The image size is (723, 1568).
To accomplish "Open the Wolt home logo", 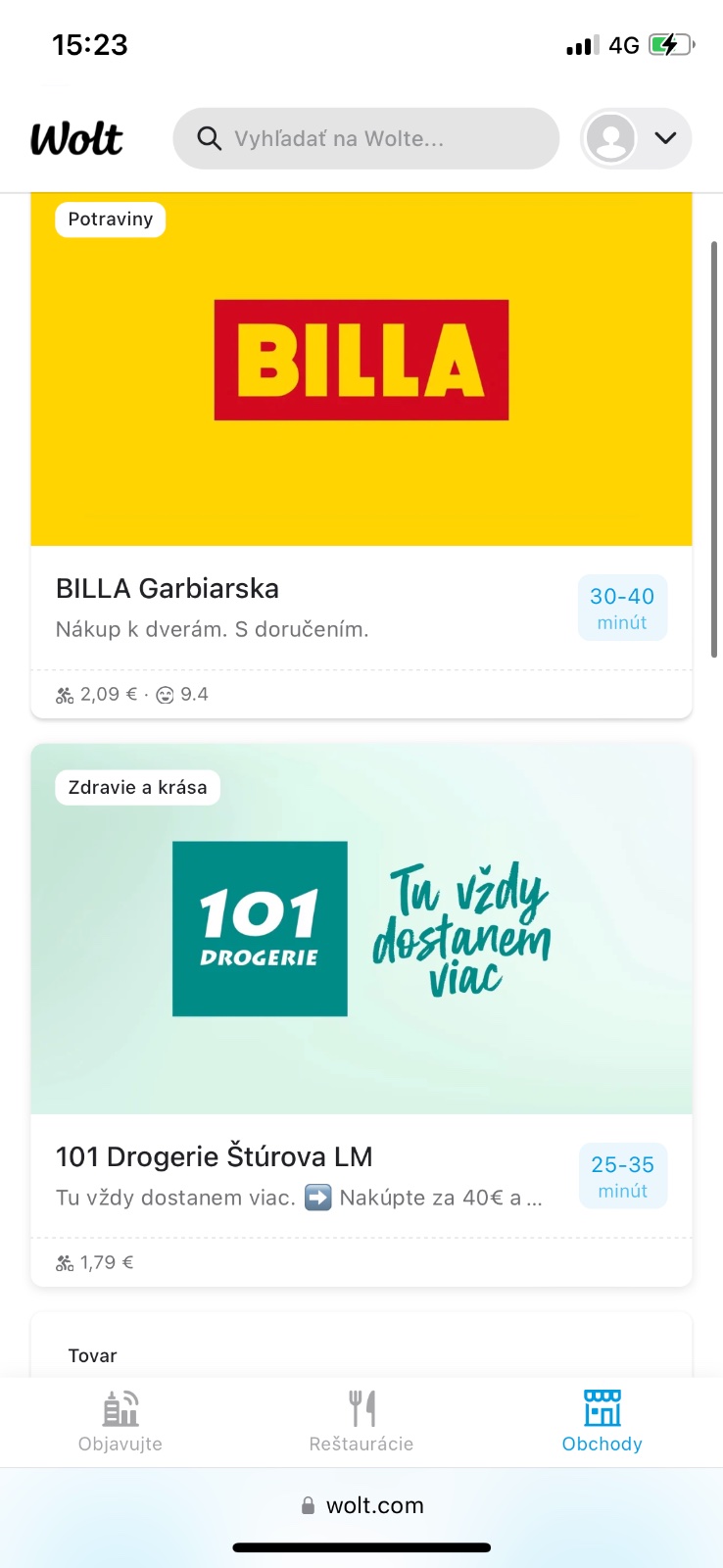I will point(76,139).
